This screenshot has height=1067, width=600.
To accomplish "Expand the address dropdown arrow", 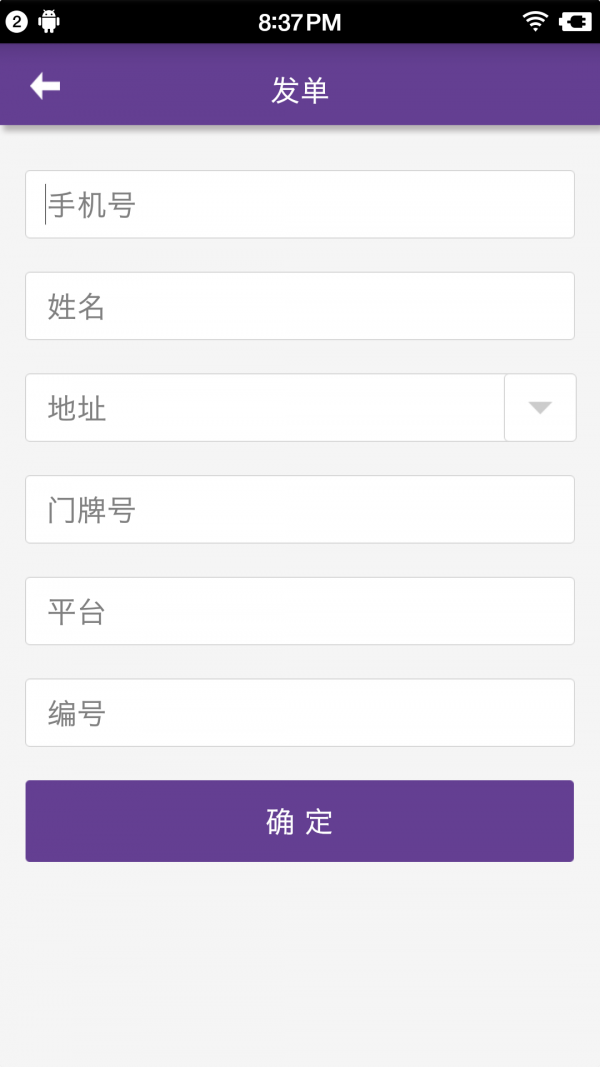I will (540, 408).
